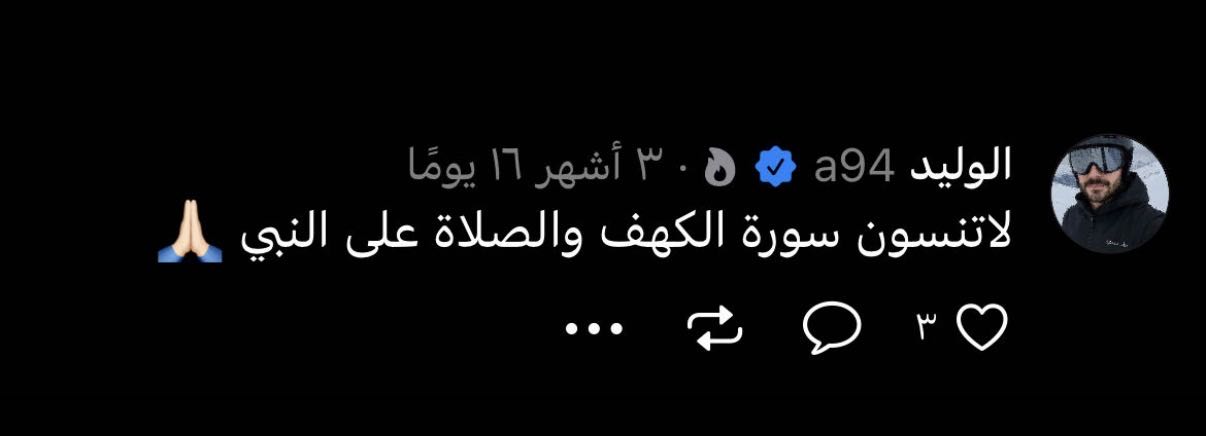Like الوليد's post with the heart icon
The width and height of the screenshot is (1206, 436).
tap(982, 328)
